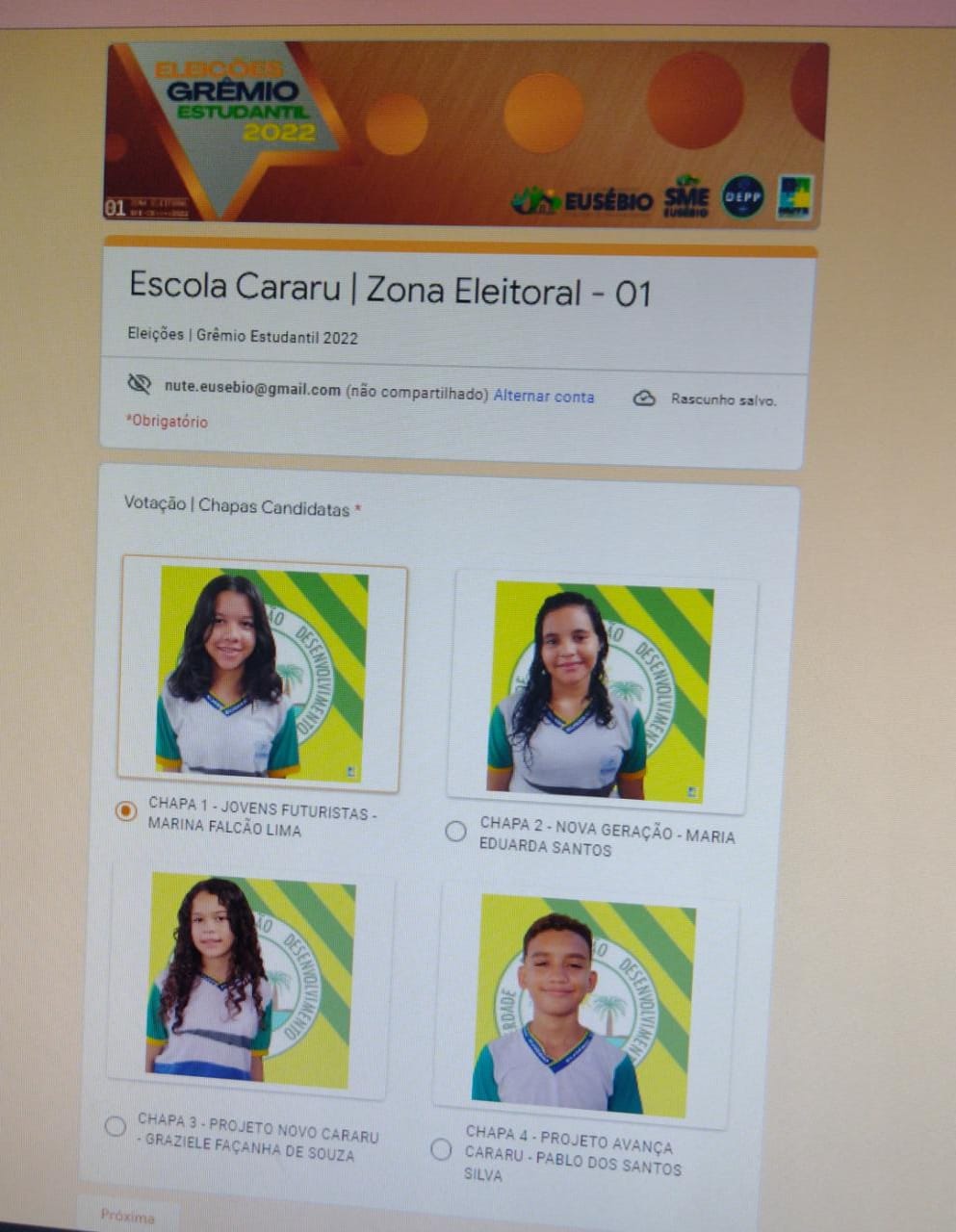Tap the Alternar conta link
The height and width of the screenshot is (1232, 956).
(543, 396)
